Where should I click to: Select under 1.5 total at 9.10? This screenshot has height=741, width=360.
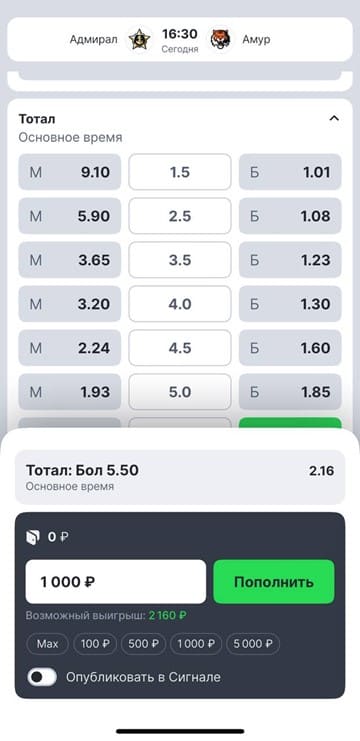point(69,172)
